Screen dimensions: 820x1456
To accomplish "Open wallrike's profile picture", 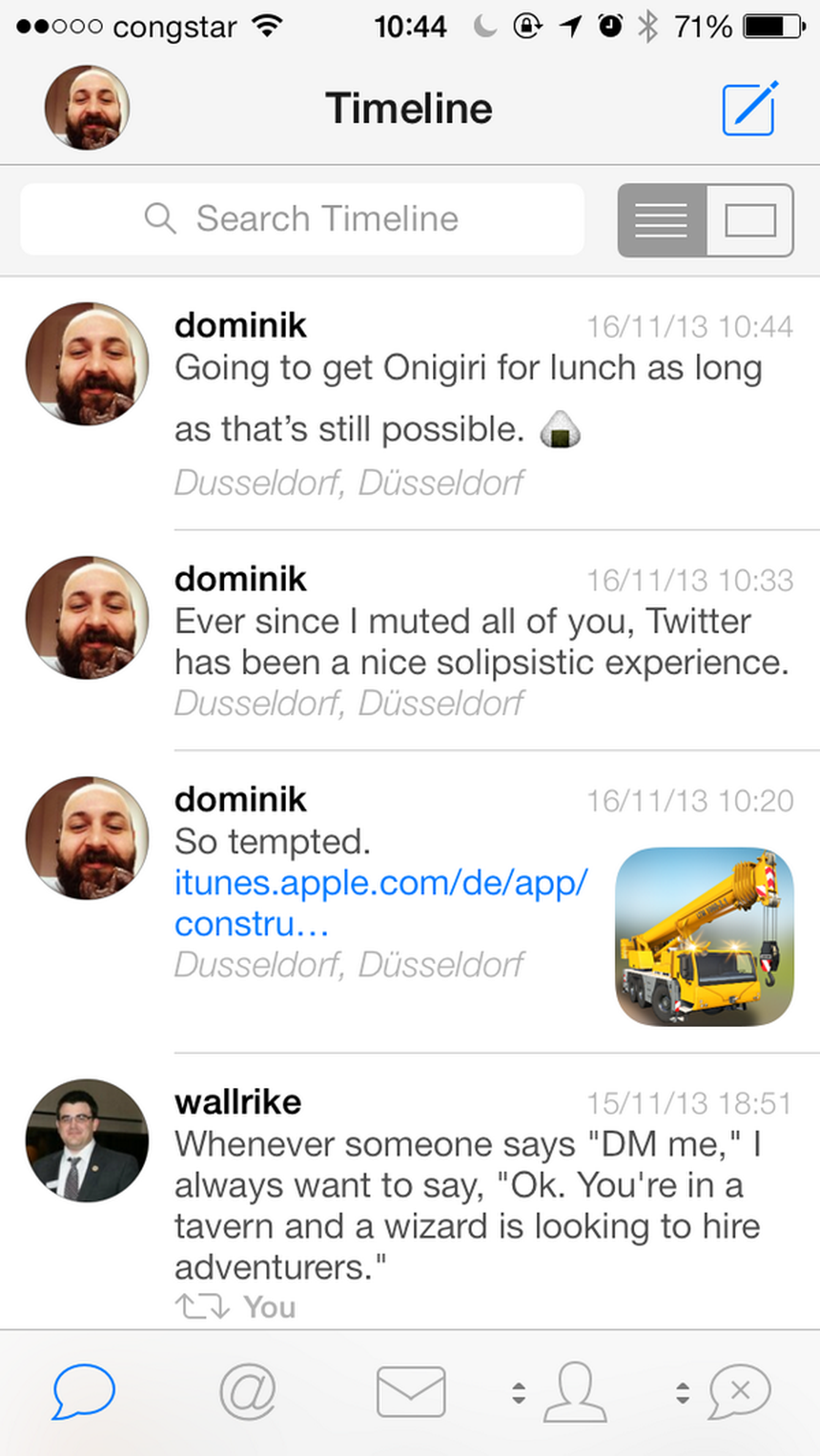I will click(87, 1140).
